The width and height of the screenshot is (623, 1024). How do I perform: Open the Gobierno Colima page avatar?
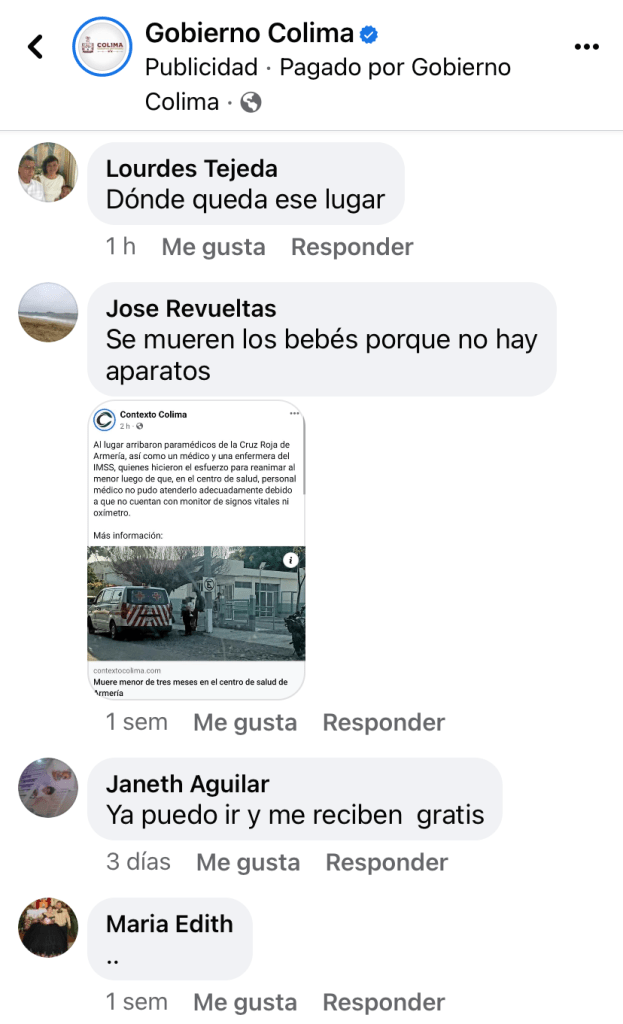point(102,47)
